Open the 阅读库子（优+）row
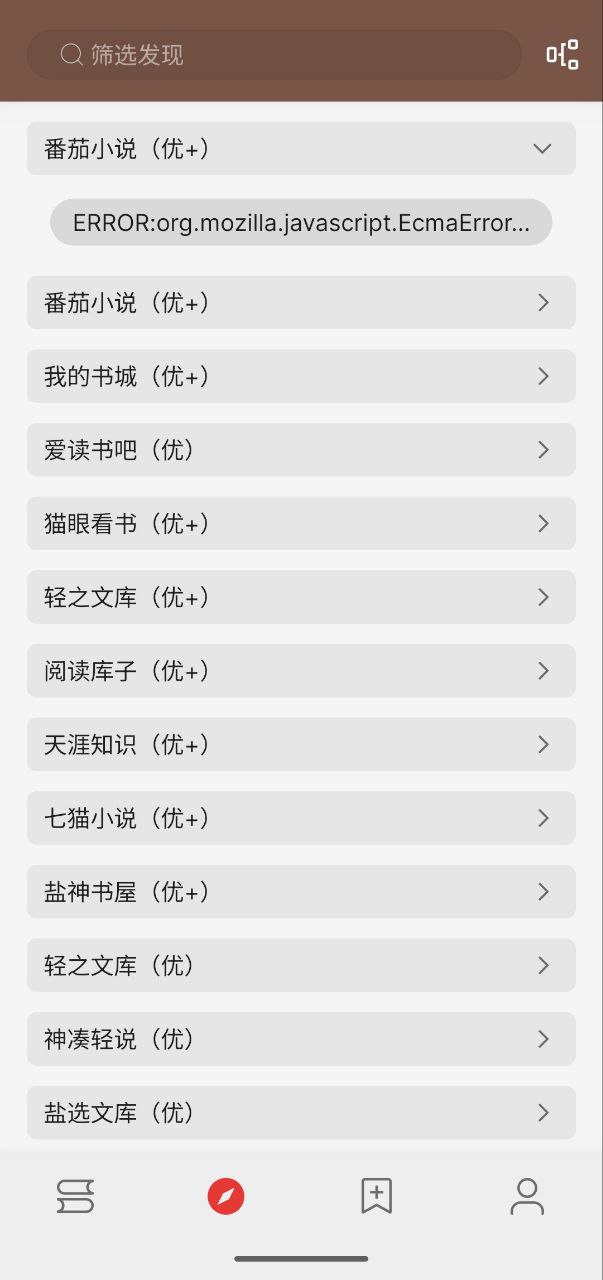This screenshot has width=603, height=1280. (x=301, y=671)
